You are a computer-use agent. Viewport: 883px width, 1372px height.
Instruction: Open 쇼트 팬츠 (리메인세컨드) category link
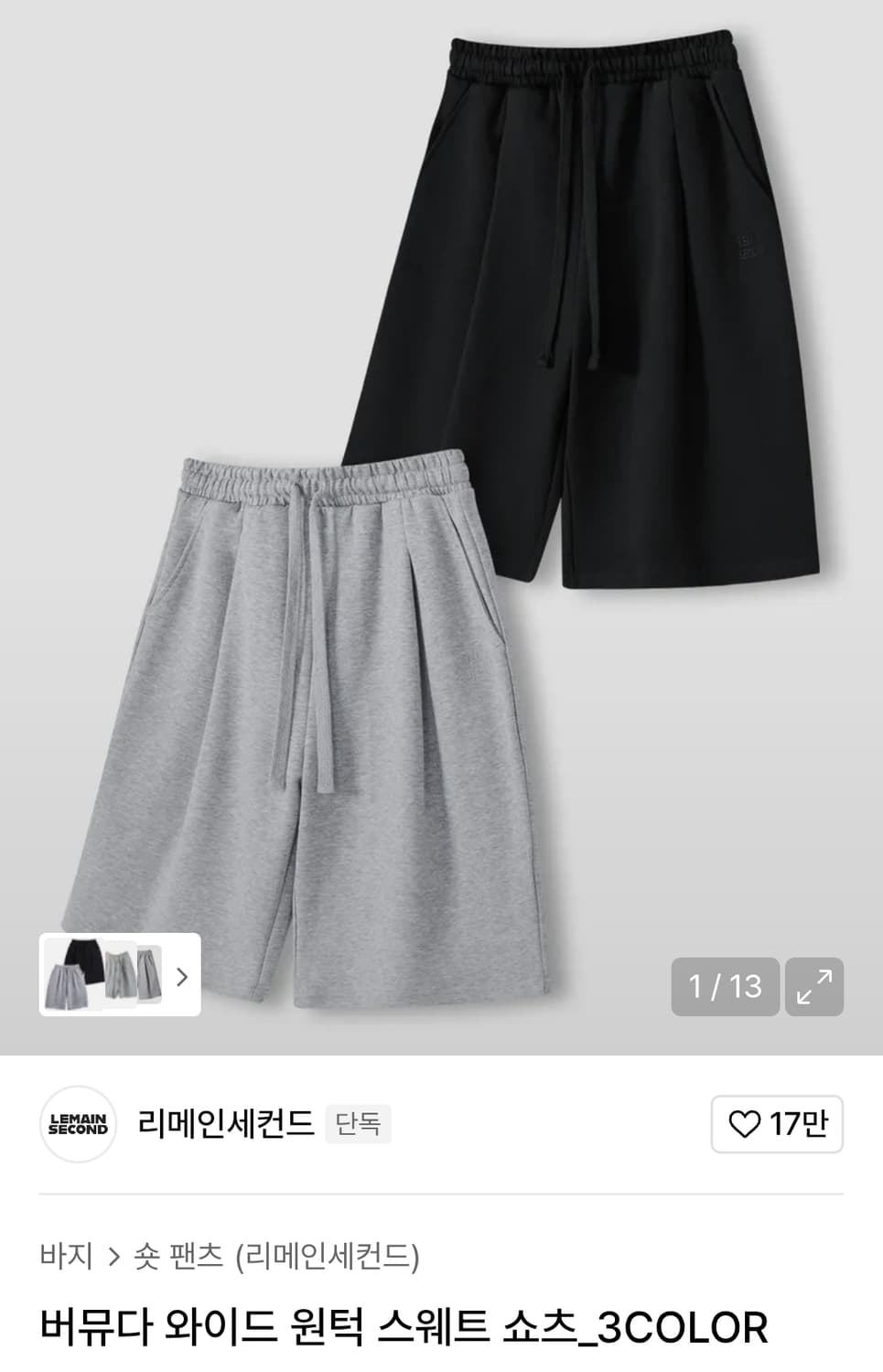(276, 1256)
